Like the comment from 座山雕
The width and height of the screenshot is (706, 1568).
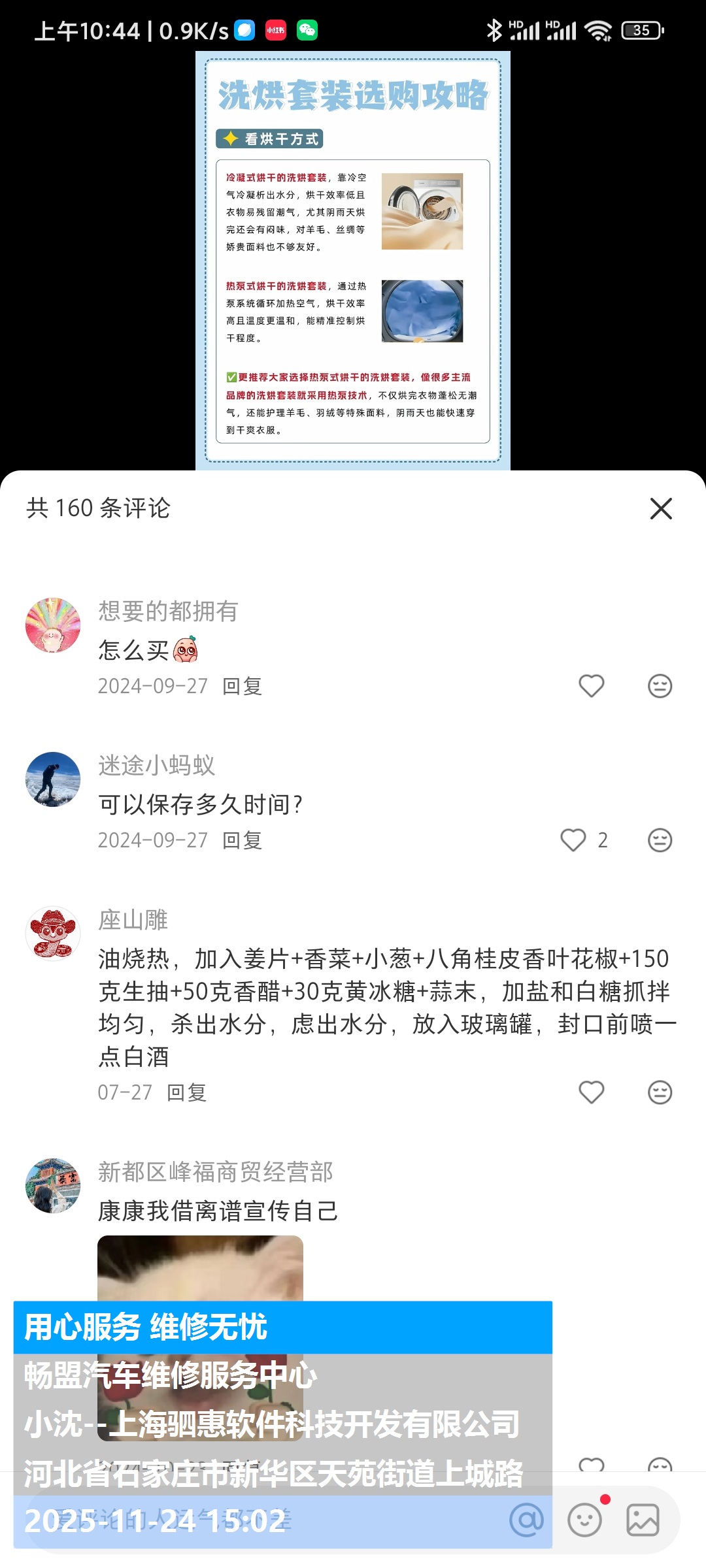click(591, 1092)
